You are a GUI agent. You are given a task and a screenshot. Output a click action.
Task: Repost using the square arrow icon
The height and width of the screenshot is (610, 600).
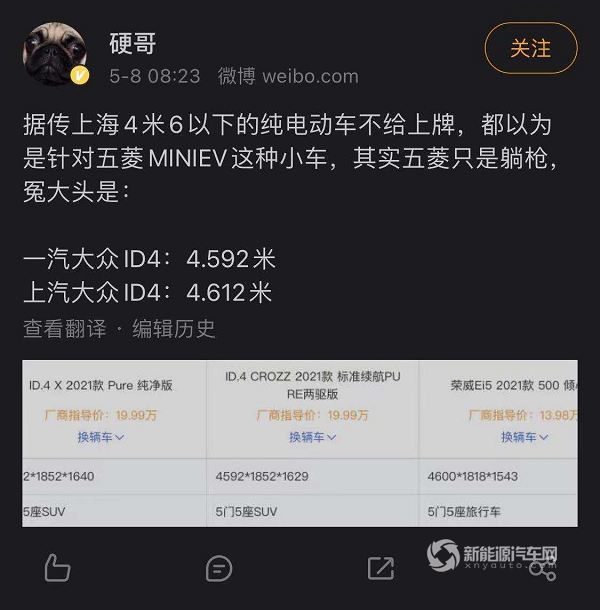pyautogui.click(x=381, y=568)
